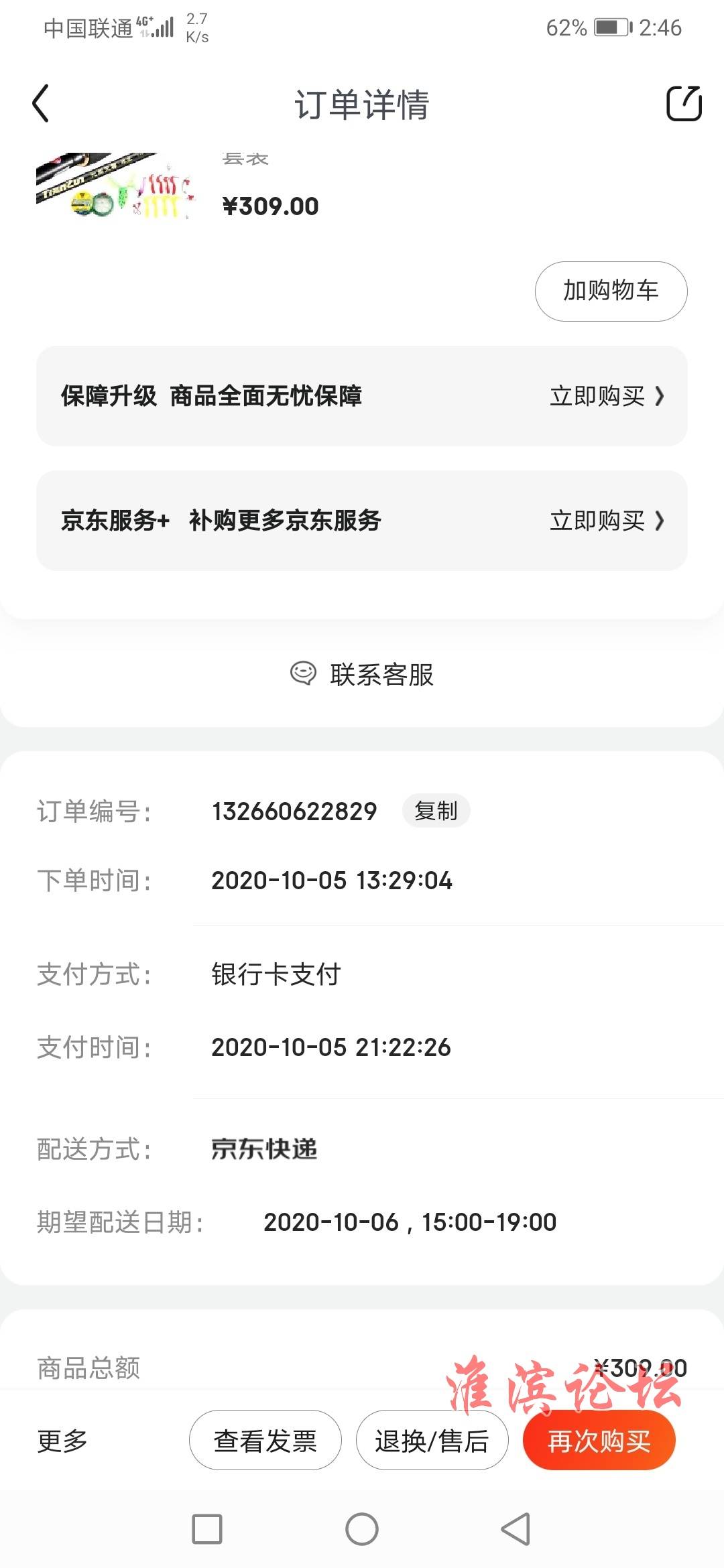The height and width of the screenshot is (1568, 724).
Task: Tap the system home button
Action: tap(362, 1529)
